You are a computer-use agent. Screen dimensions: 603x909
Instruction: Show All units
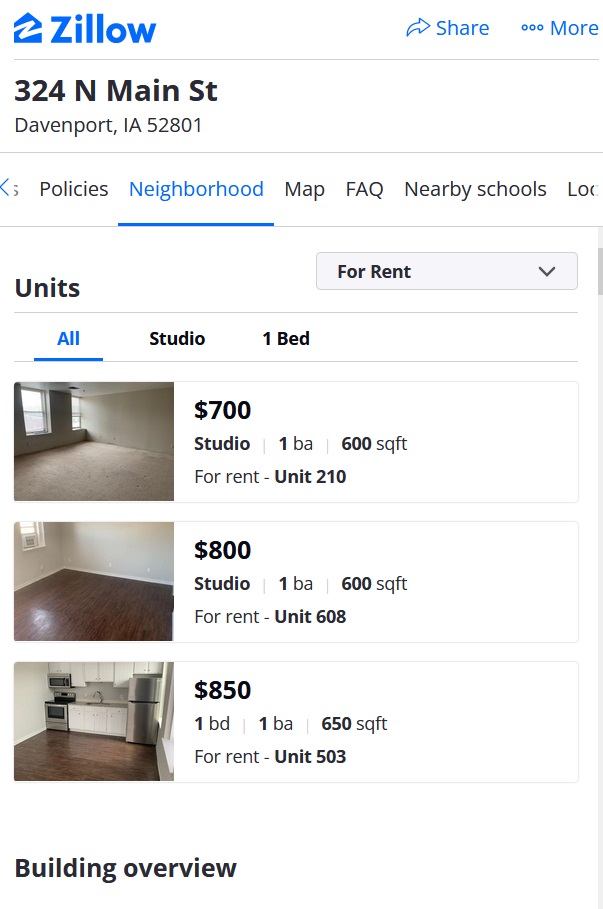coord(68,339)
